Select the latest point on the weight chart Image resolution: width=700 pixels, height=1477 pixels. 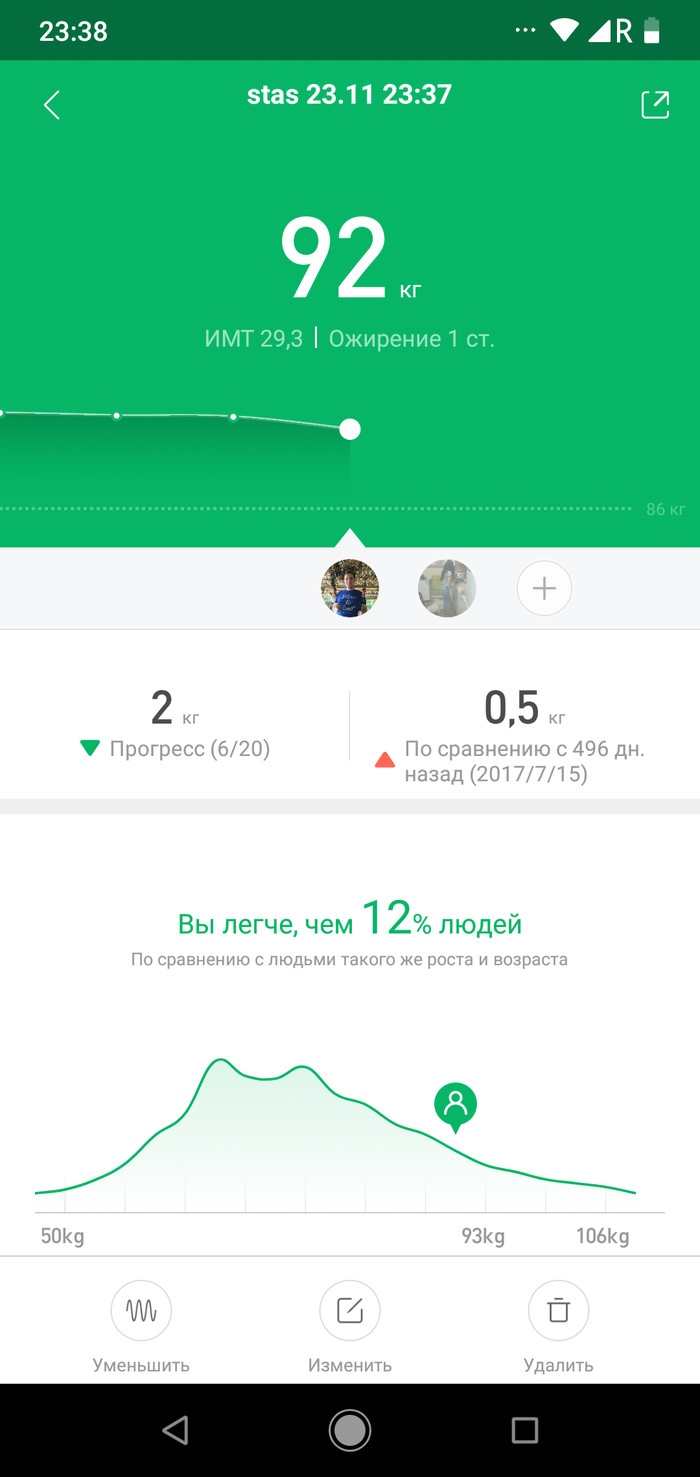coord(350,429)
